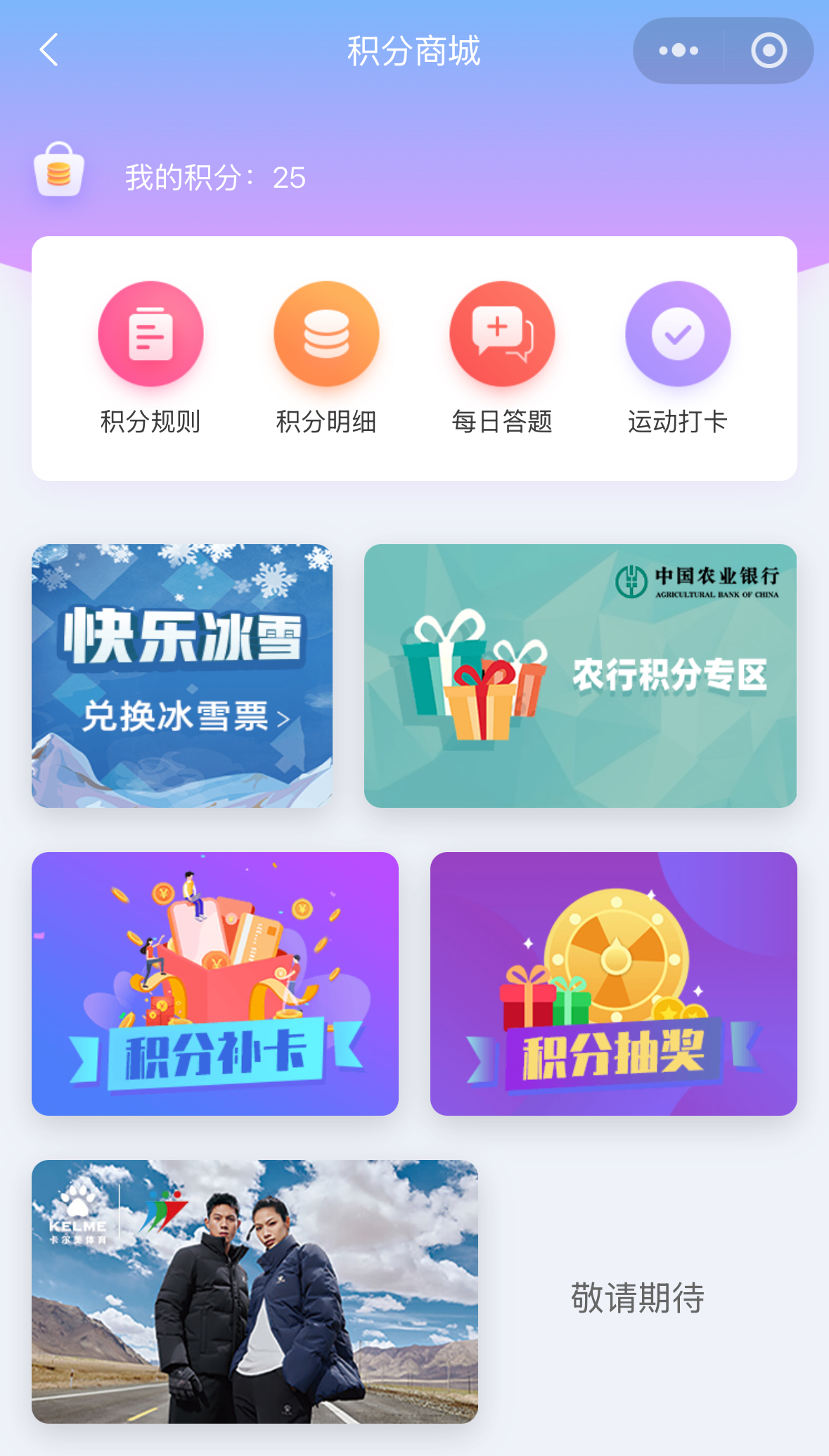Open the 积分补卡 card
The height and width of the screenshot is (1456, 829).
(x=215, y=984)
